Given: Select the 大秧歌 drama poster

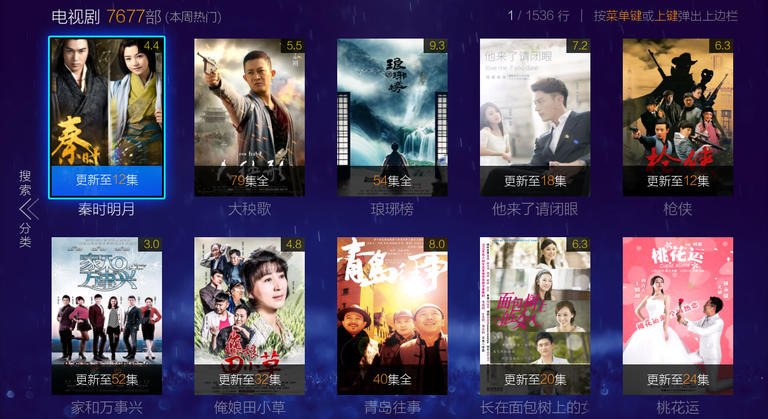Looking at the screenshot, I should (x=250, y=117).
